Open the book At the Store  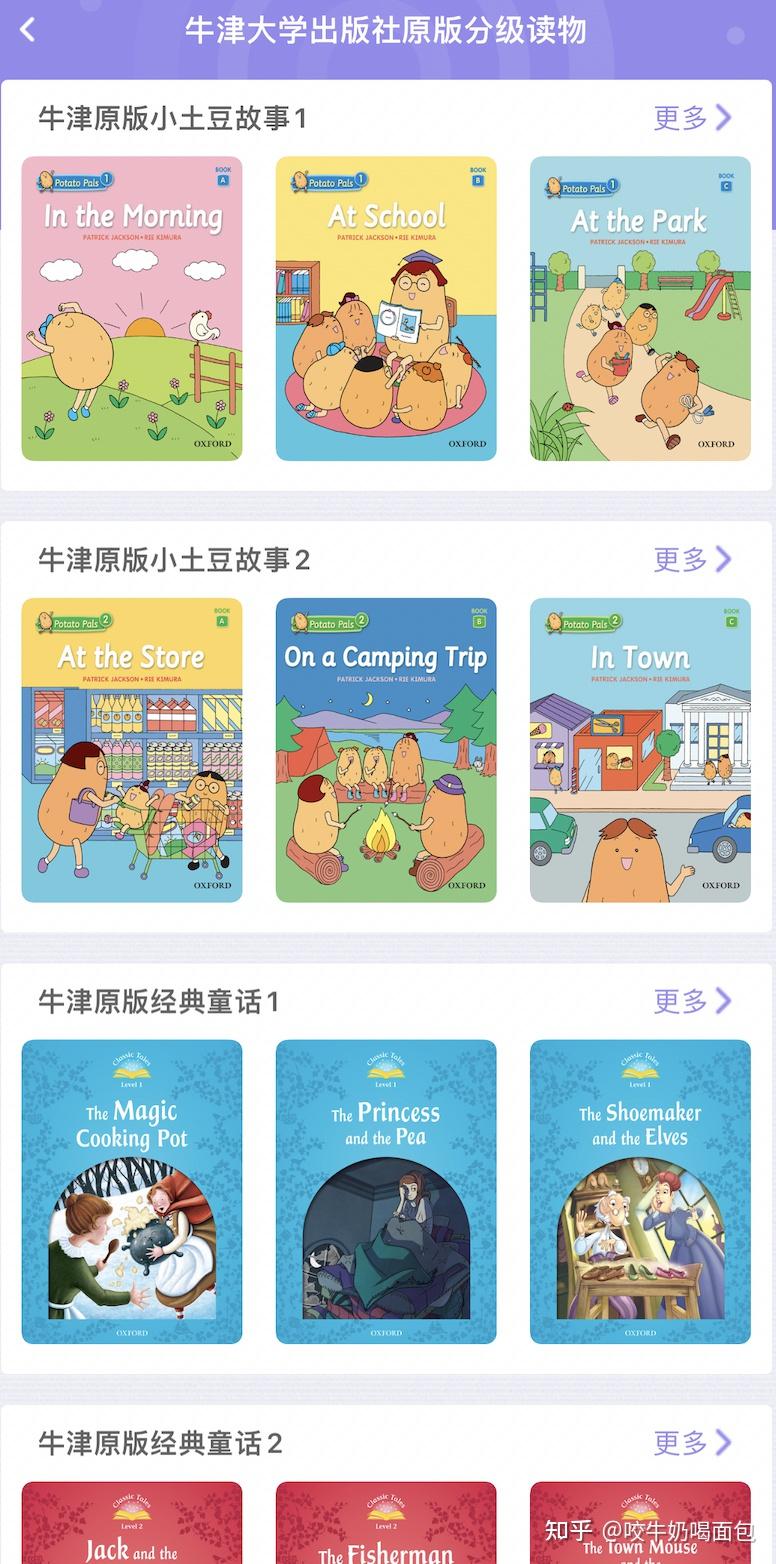tap(132, 750)
